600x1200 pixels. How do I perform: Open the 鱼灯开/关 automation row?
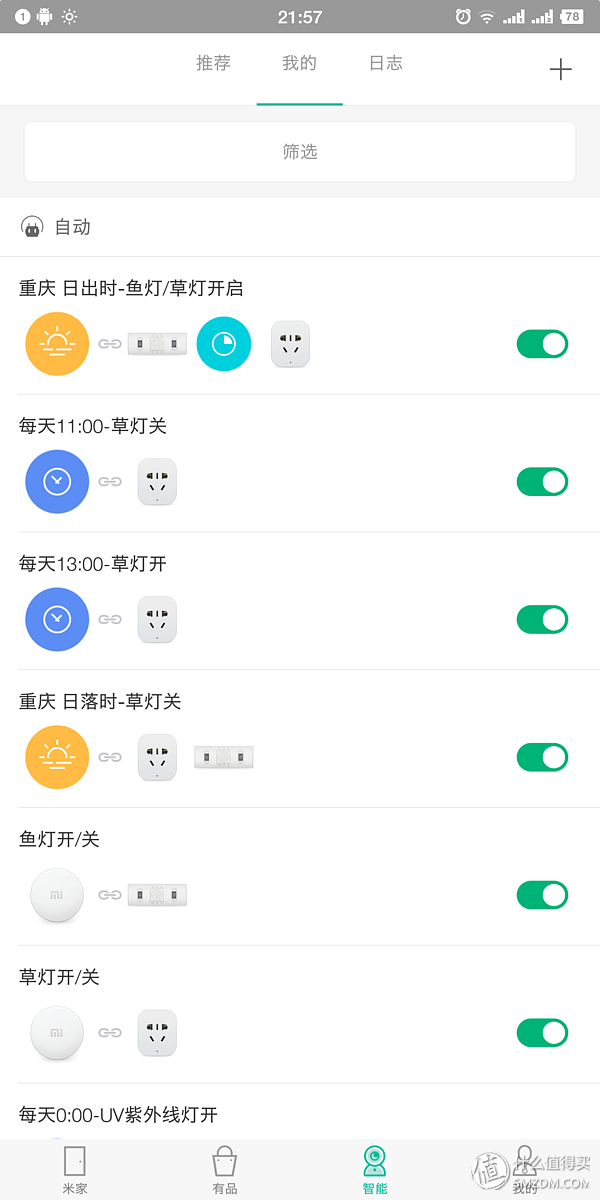point(300,877)
